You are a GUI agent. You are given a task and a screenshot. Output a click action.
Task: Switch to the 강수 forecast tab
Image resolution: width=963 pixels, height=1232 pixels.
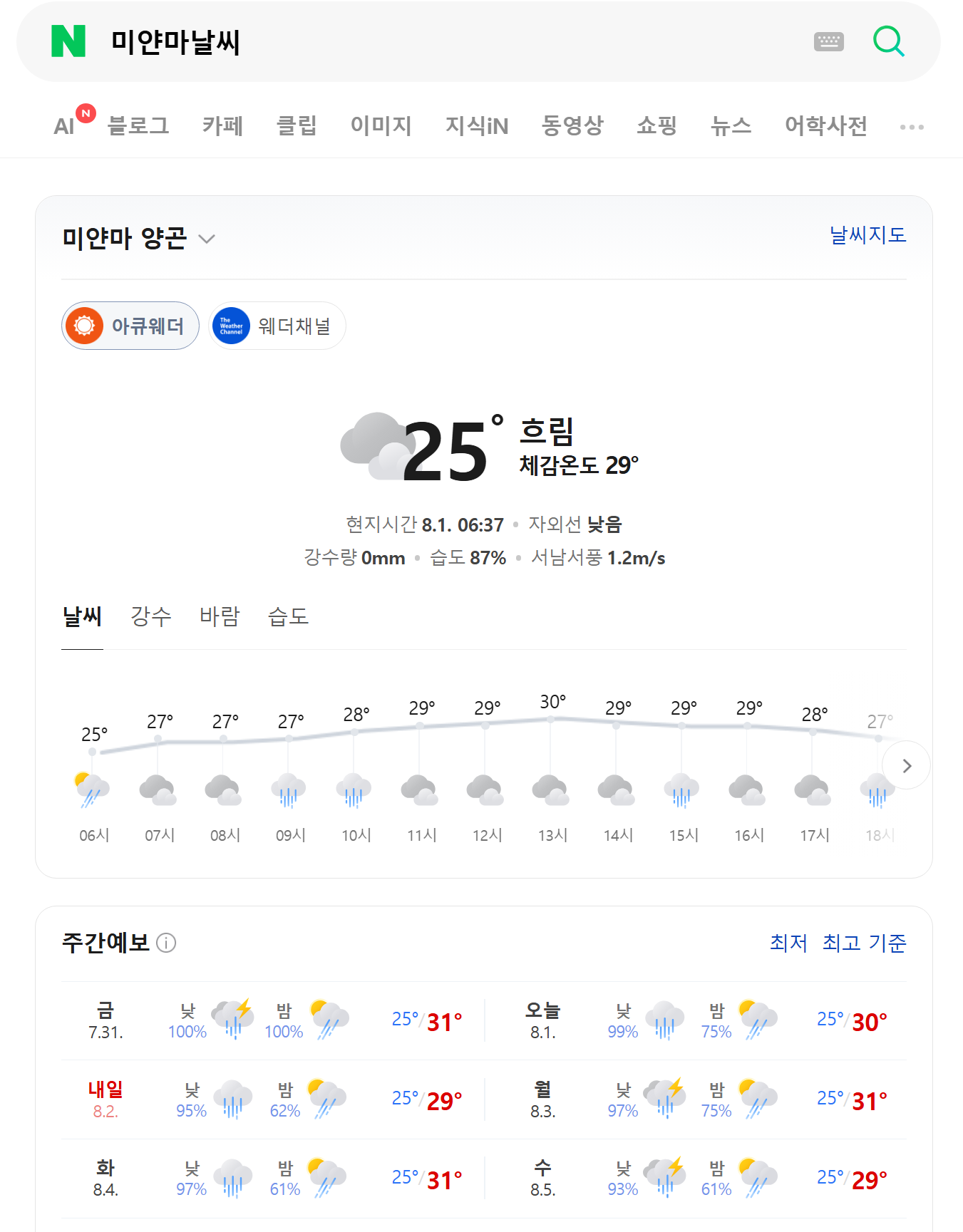151,616
